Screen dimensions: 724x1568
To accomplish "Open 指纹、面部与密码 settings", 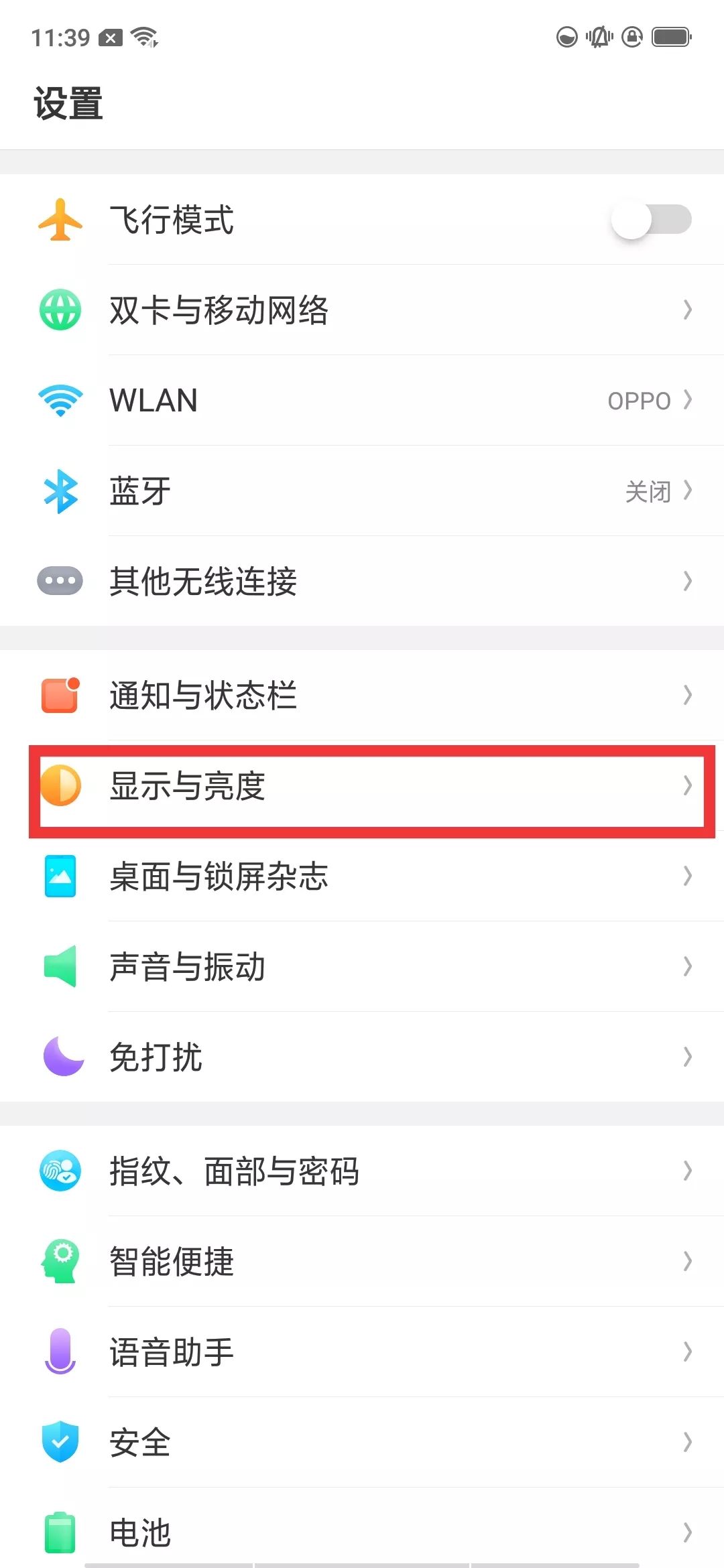I will click(362, 1171).
